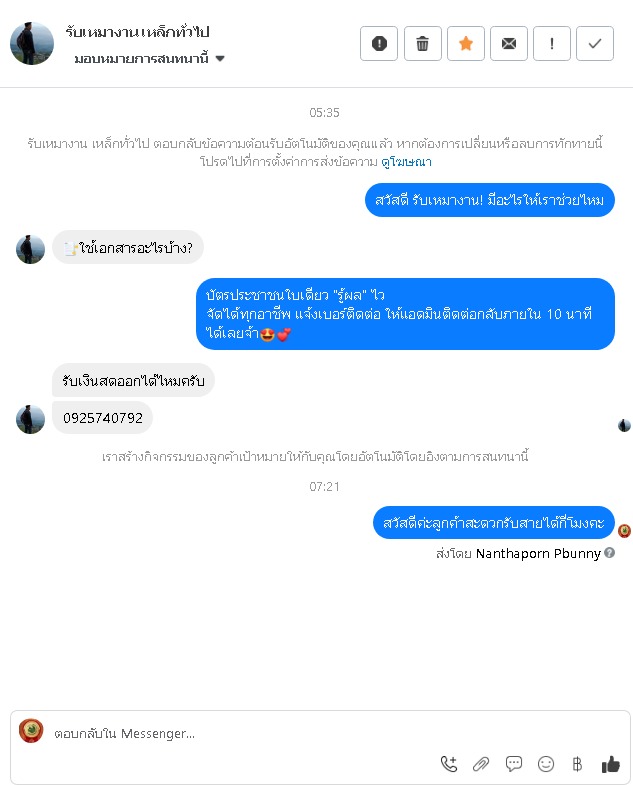Open the customer's profile picture in header
633x785 pixels.
pyautogui.click(x=32, y=44)
